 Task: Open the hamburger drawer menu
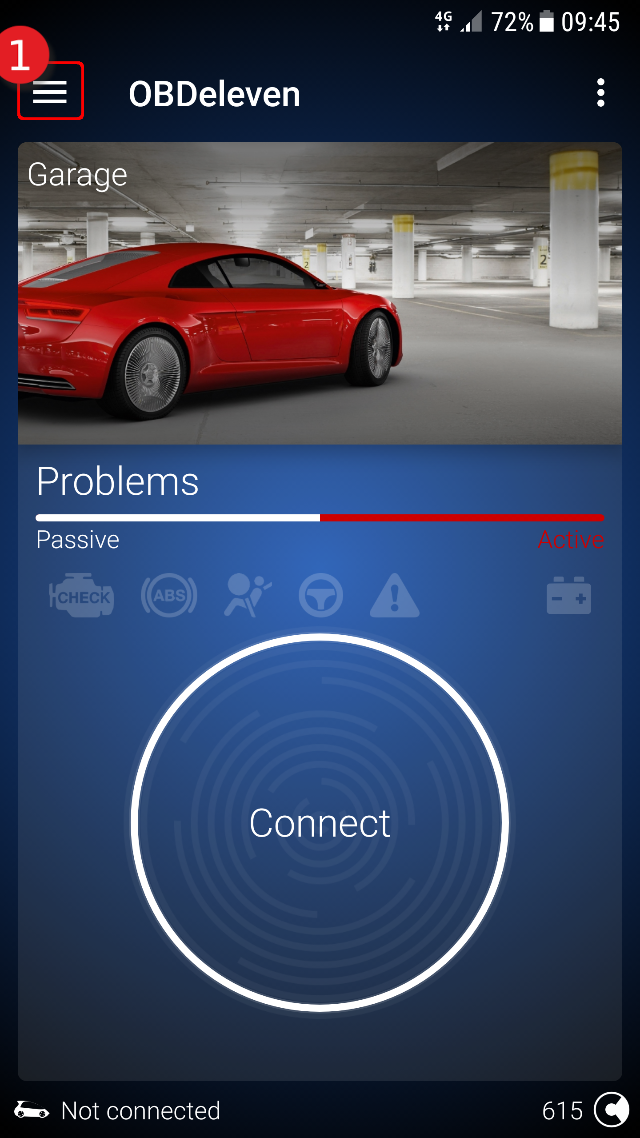[x=50, y=92]
